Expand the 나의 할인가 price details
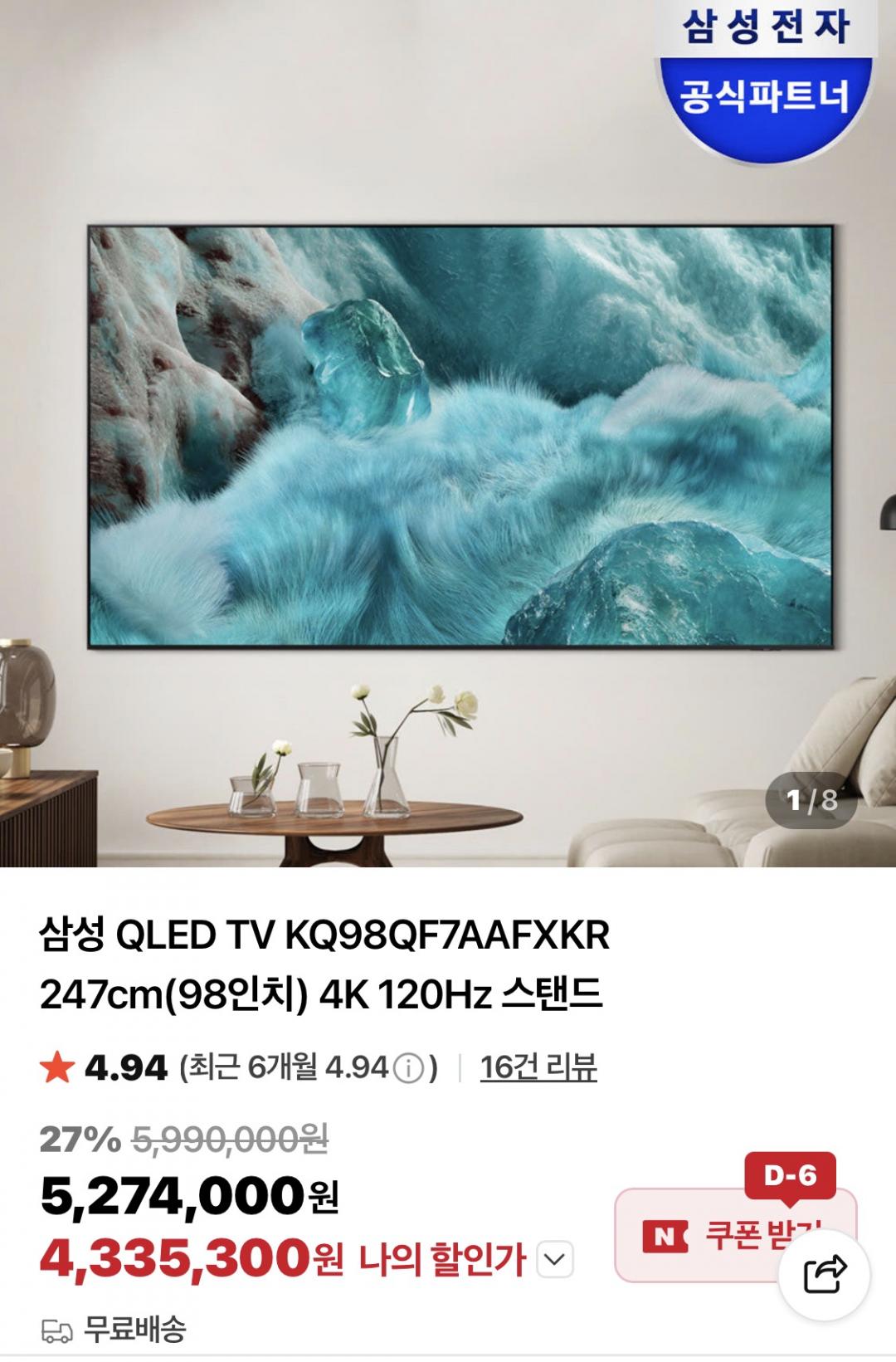Image resolution: width=896 pixels, height=1362 pixels. pos(555,1260)
